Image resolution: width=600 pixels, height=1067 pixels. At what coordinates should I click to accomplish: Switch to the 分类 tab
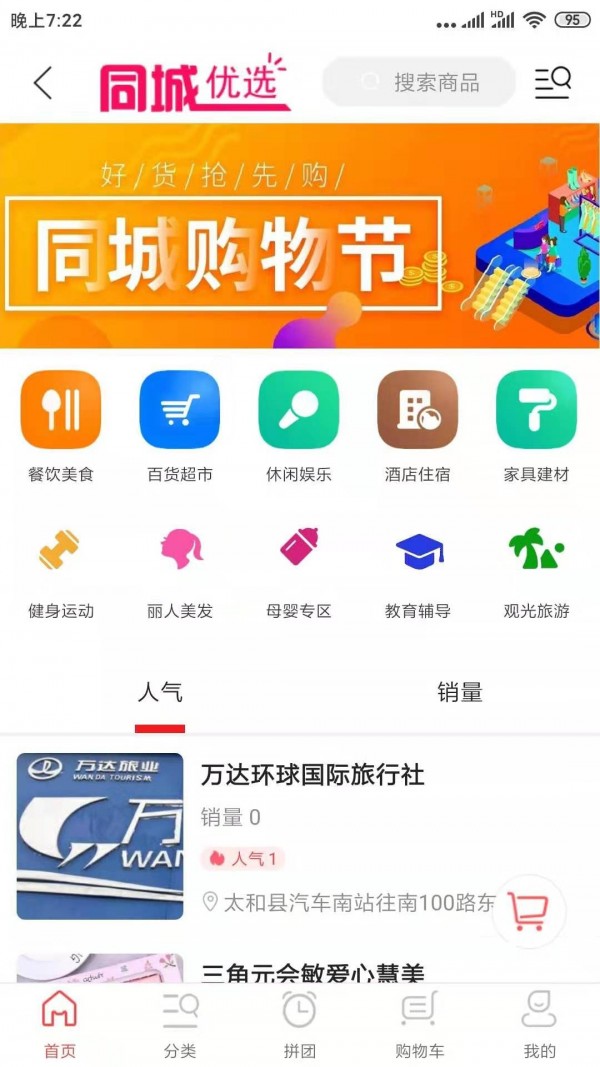point(180,1025)
